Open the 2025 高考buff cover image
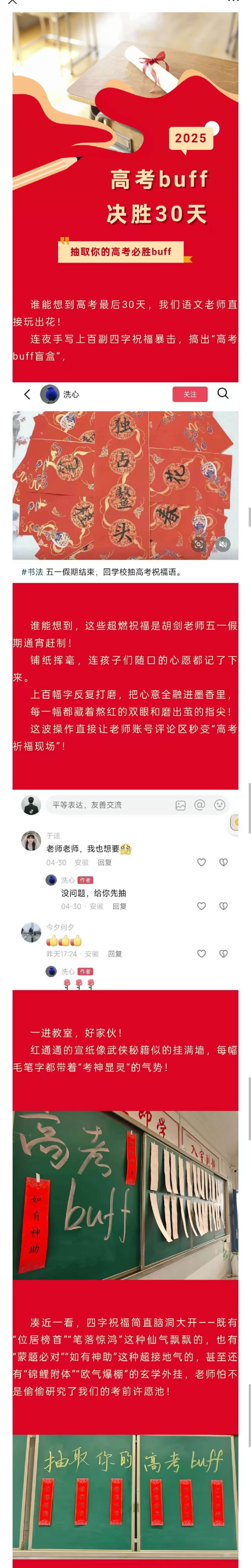The image size is (251, 1568). tap(126, 140)
